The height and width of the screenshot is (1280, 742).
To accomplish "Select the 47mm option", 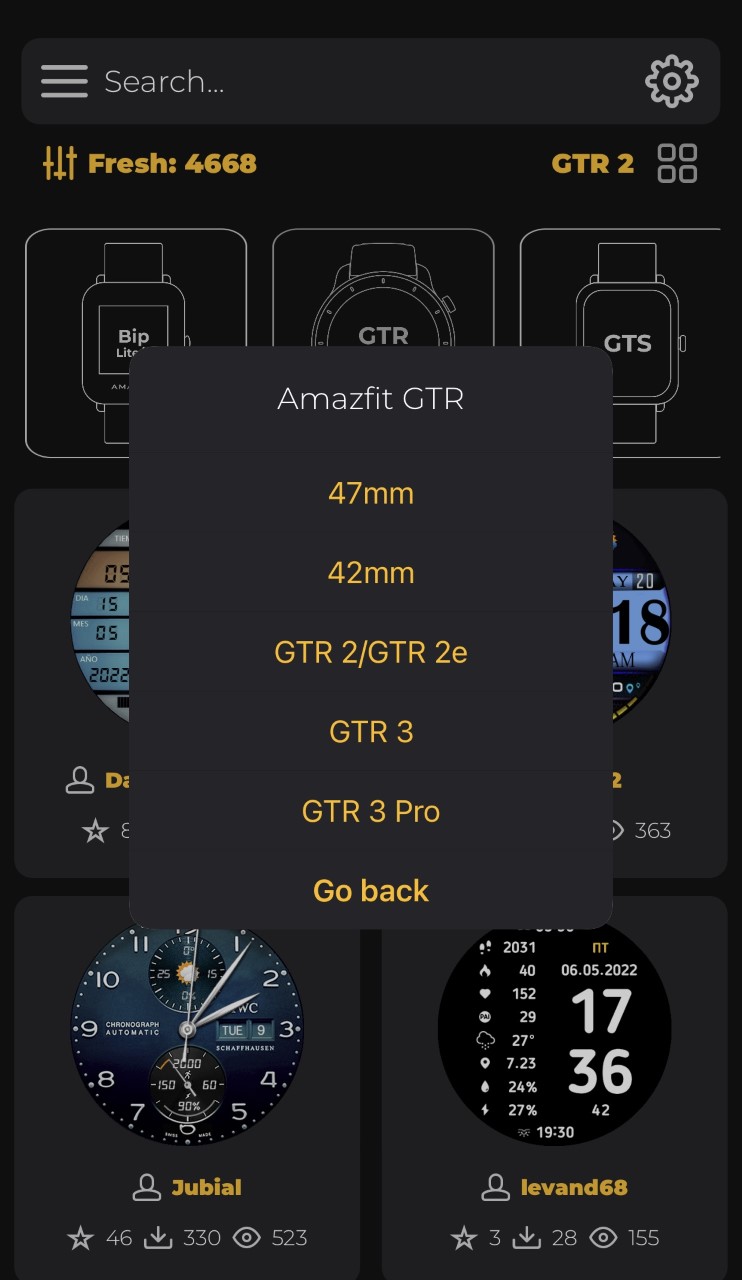I will point(371,493).
